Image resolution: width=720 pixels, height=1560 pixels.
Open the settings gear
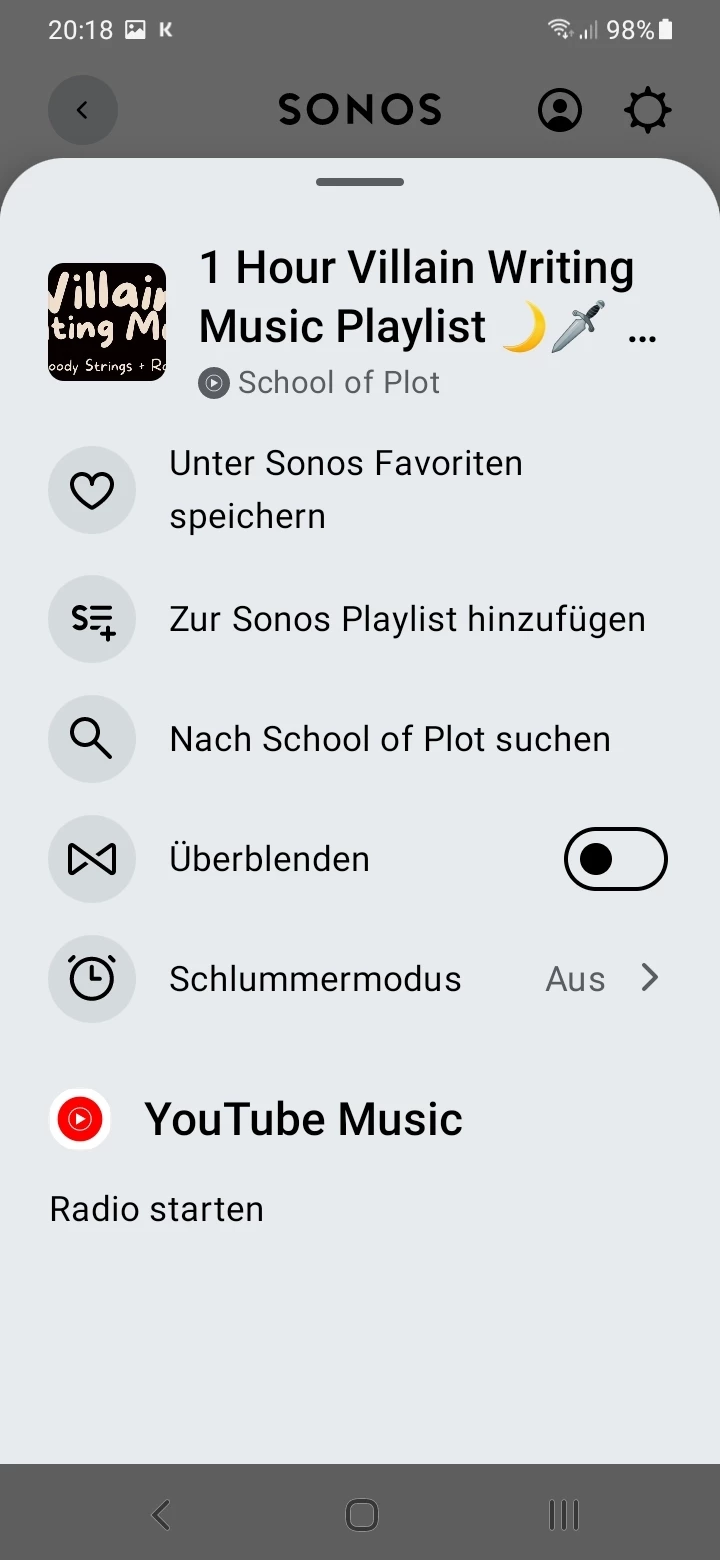(647, 110)
